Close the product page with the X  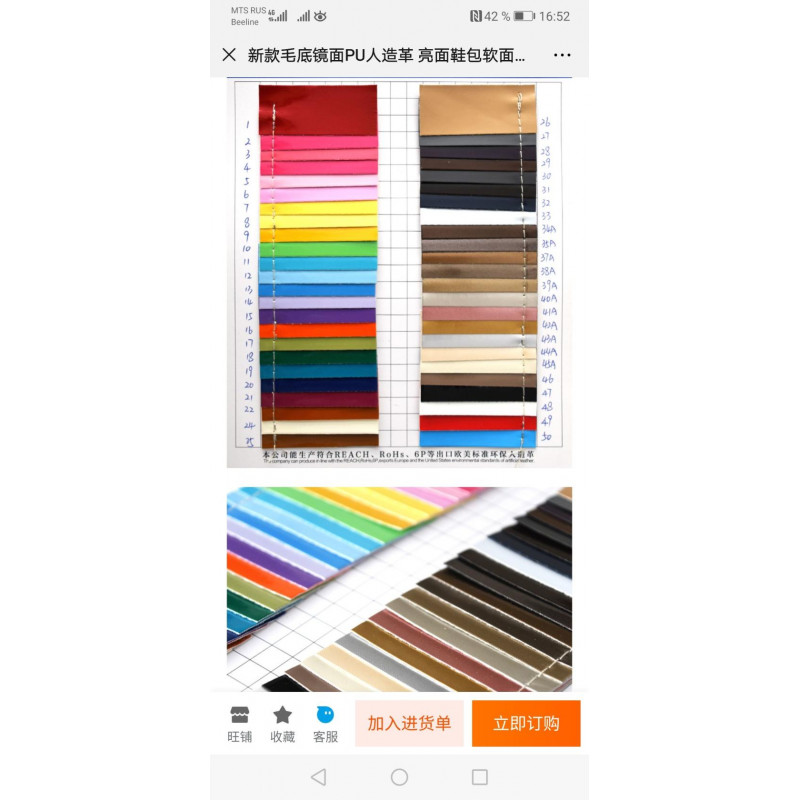pos(229,55)
